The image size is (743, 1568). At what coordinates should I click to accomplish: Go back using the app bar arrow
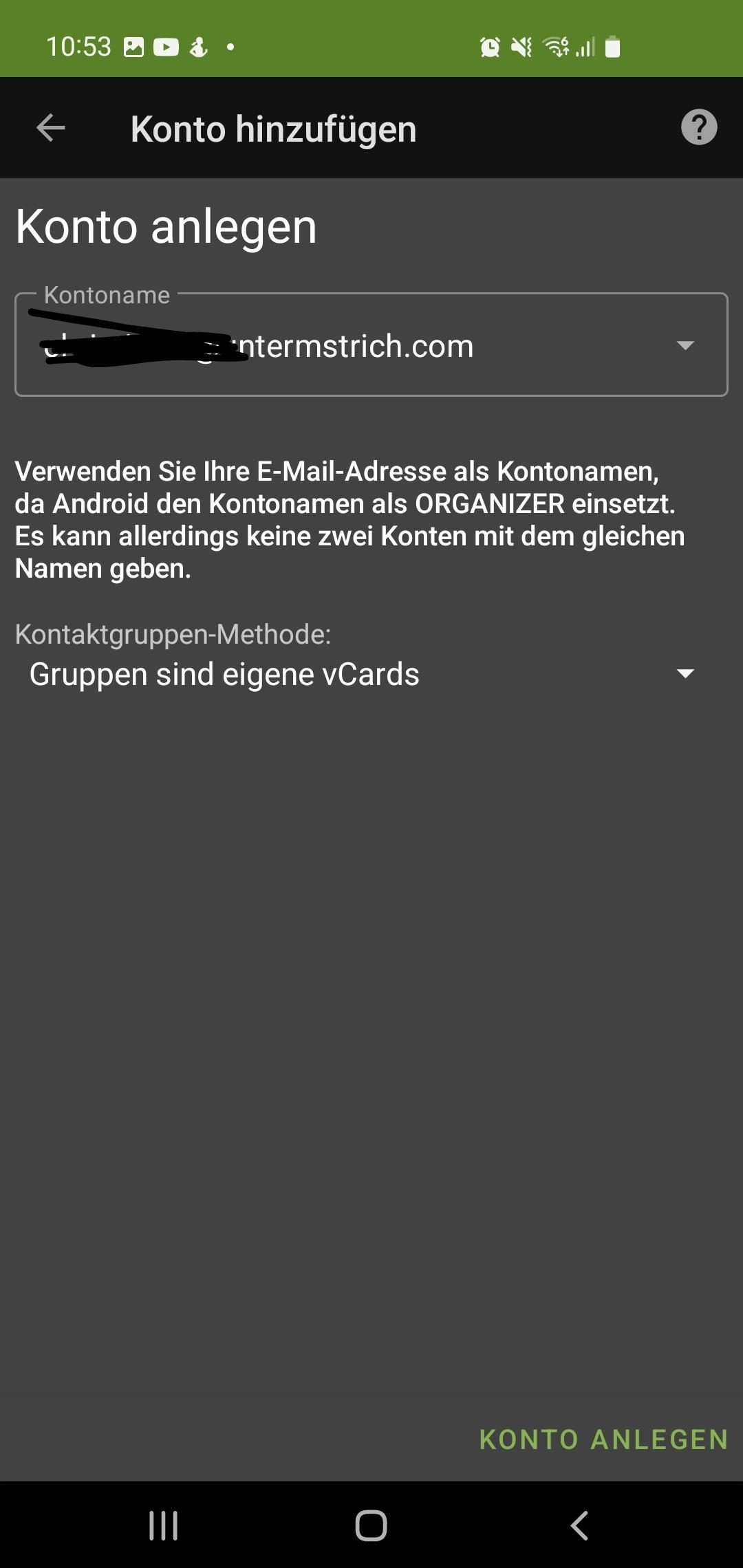click(51, 128)
